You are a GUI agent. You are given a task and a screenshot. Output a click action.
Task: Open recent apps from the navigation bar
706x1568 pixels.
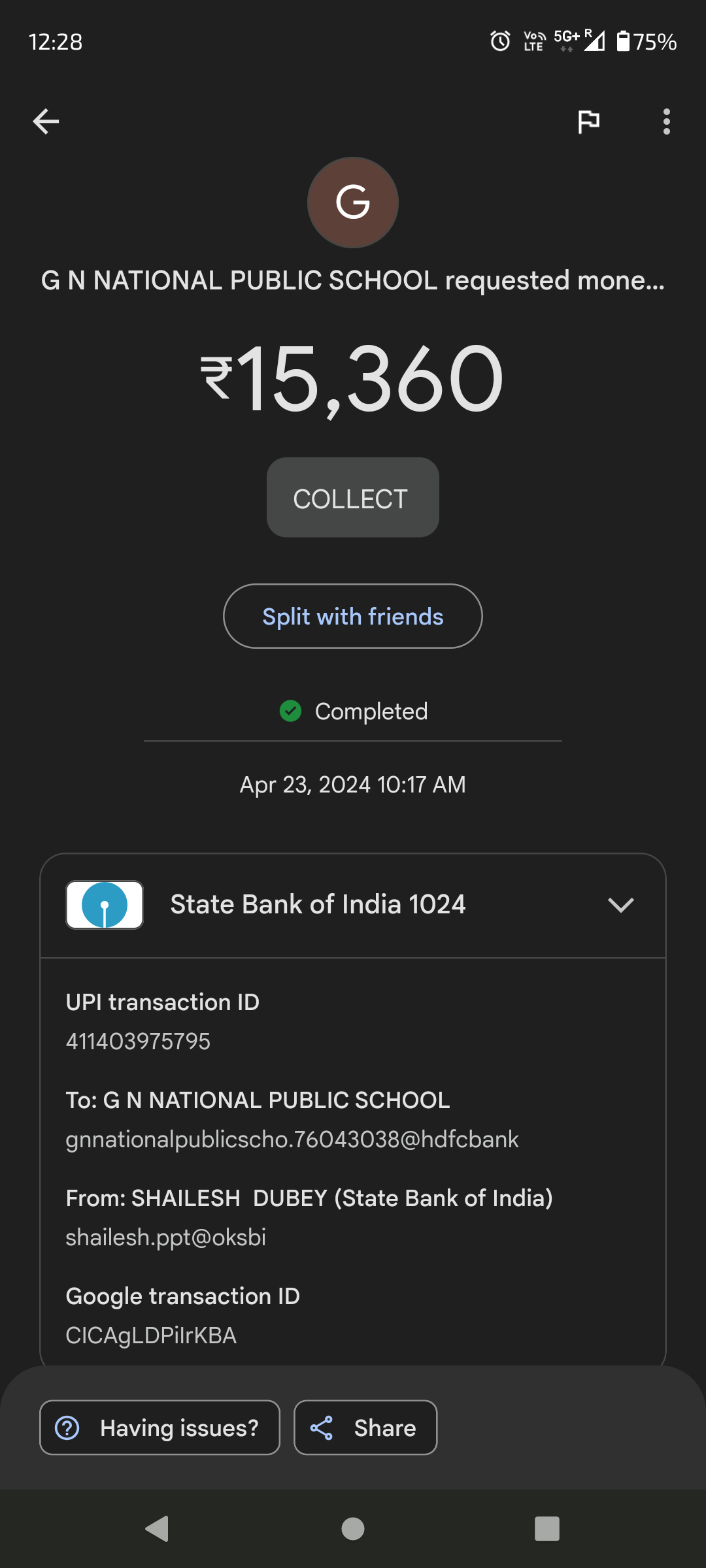click(547, 1529)
